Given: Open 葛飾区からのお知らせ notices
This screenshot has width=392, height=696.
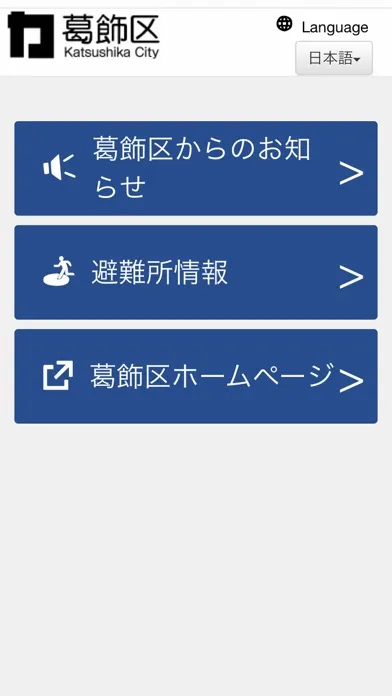Looking at the screenshot, I should pyautogui.click(x=196, y=168).
